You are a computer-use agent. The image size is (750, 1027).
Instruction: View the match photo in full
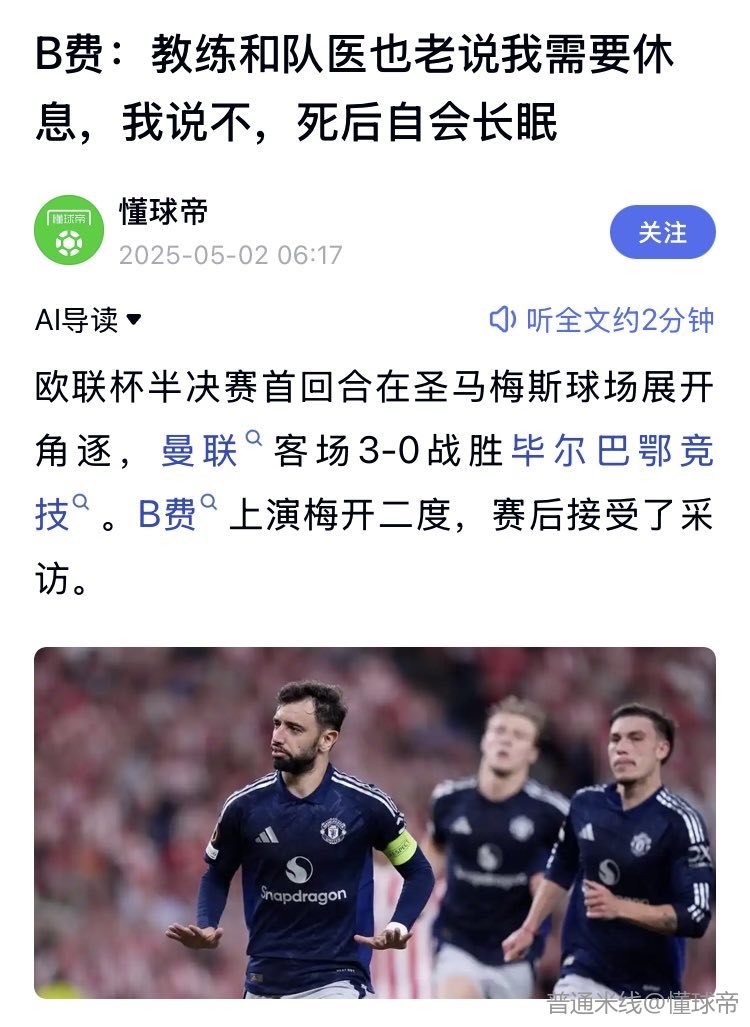tap(375, 822)
